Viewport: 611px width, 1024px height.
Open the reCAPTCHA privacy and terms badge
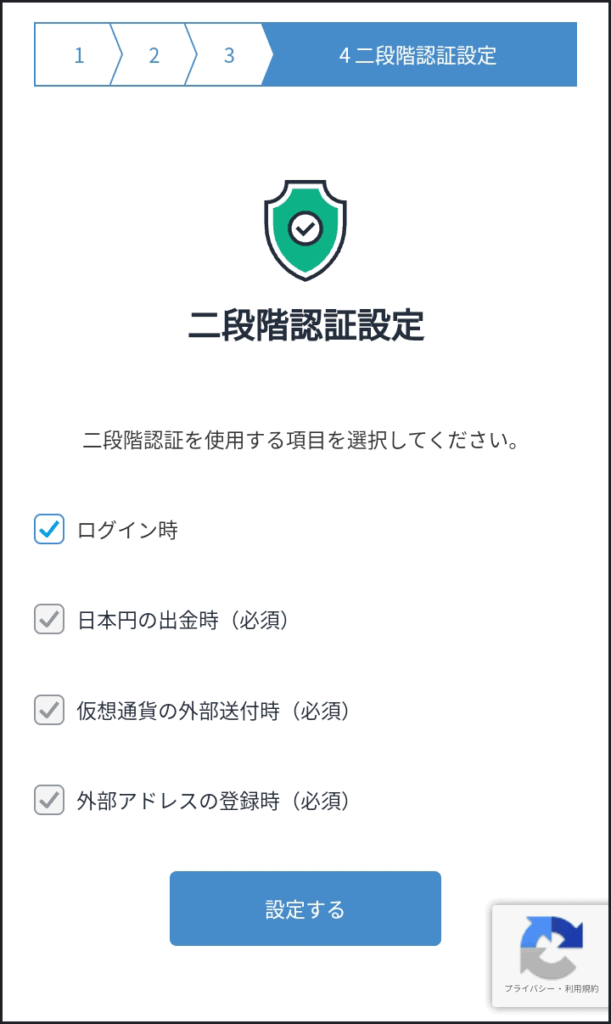pyautogui.click(x=551, y=955)
